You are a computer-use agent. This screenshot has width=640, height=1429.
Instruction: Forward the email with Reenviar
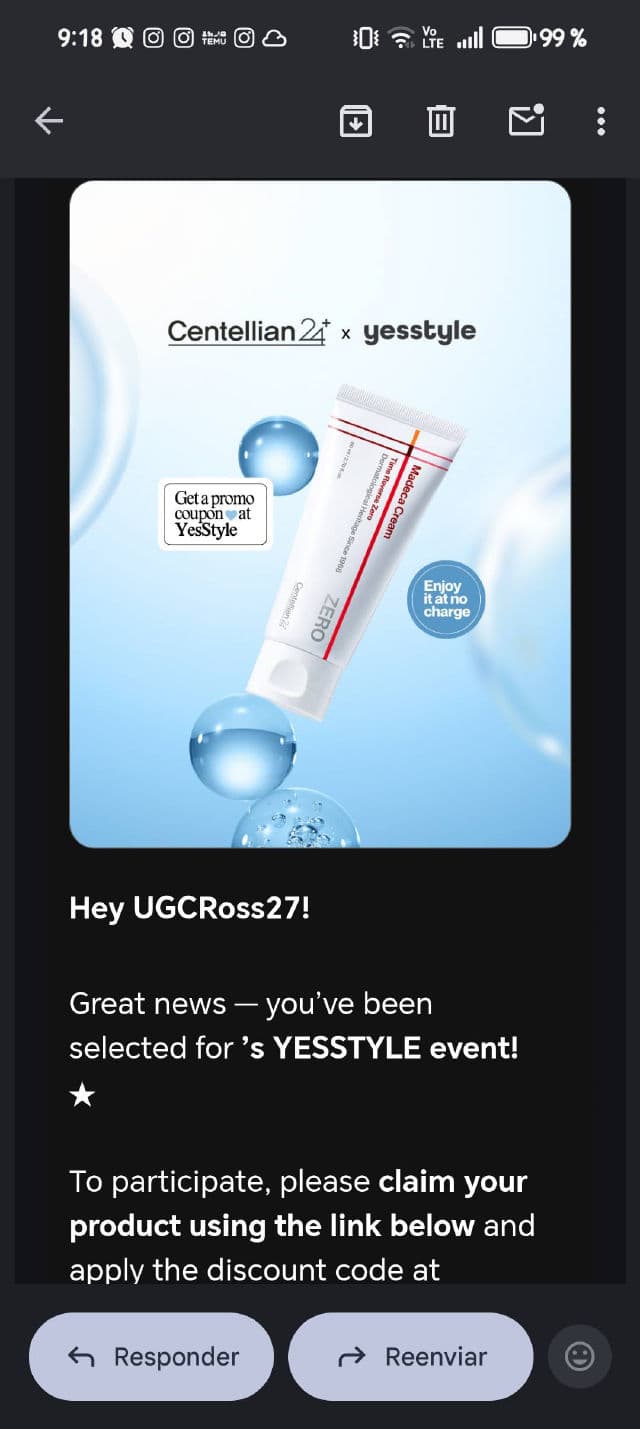[x=410, y=1356]
